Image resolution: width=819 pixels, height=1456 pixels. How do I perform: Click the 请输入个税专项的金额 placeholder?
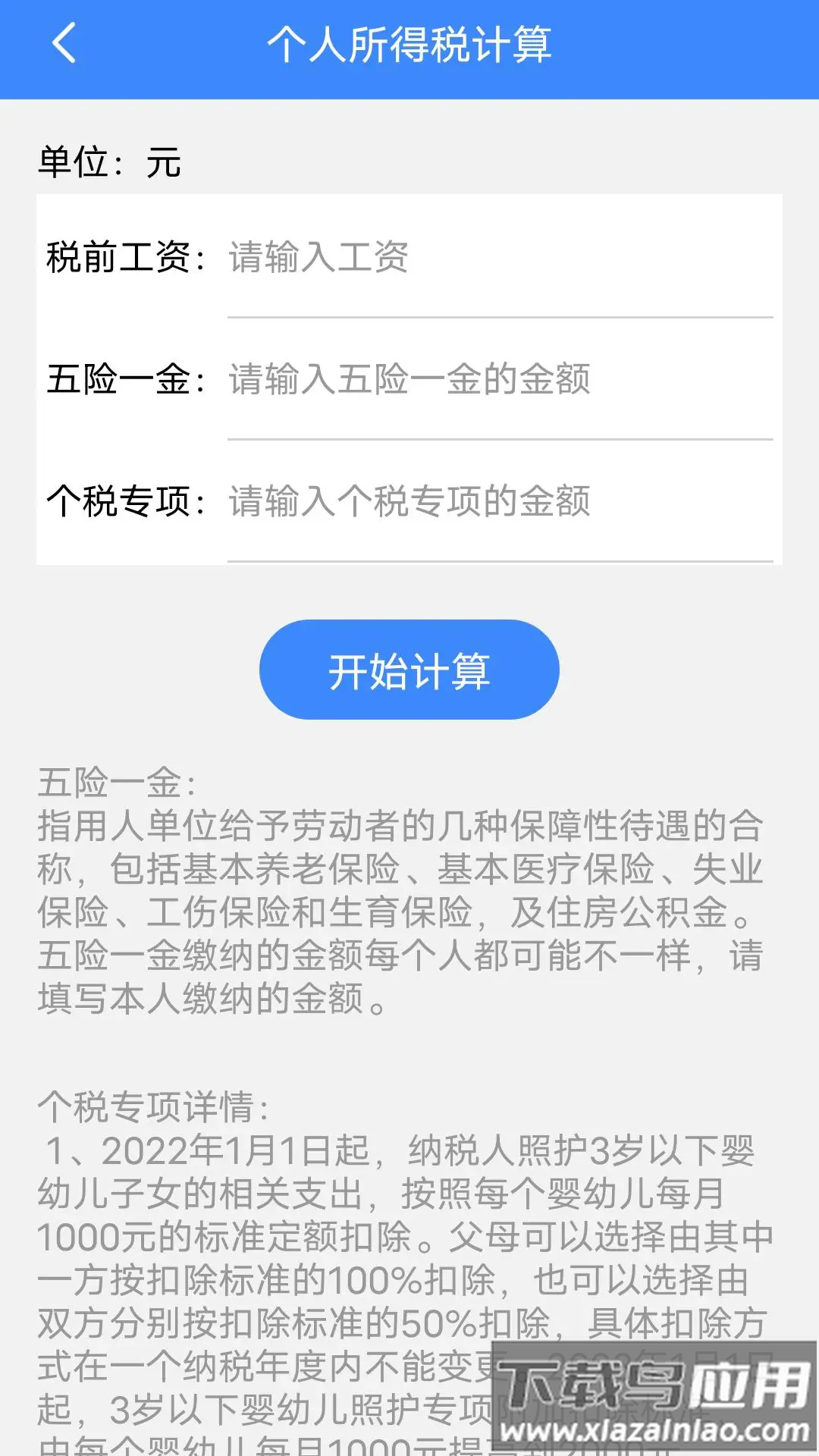tap(409, 500)
